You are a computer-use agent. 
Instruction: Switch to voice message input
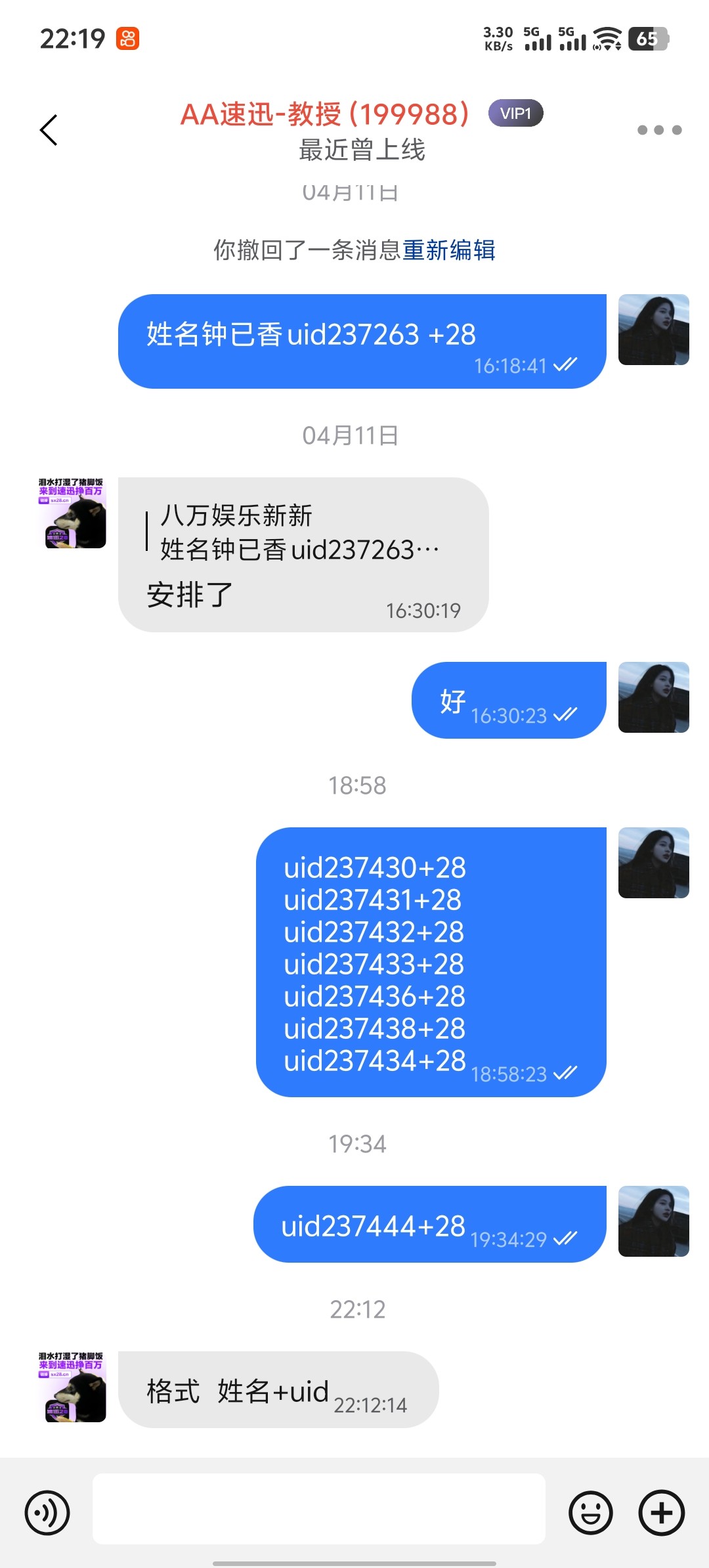(47, 1513)
